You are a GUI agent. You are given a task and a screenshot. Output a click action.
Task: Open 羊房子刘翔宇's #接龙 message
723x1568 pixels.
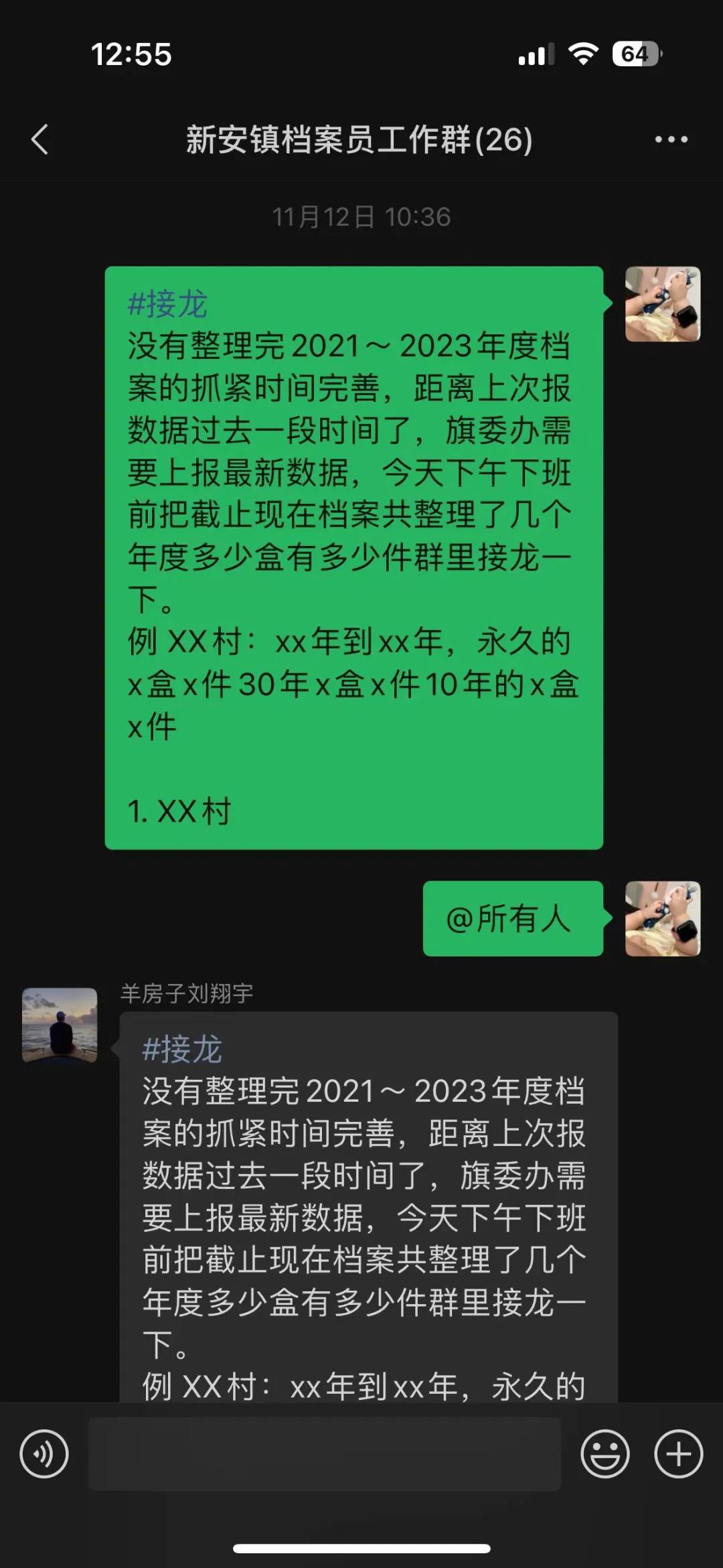point(368,1206)
